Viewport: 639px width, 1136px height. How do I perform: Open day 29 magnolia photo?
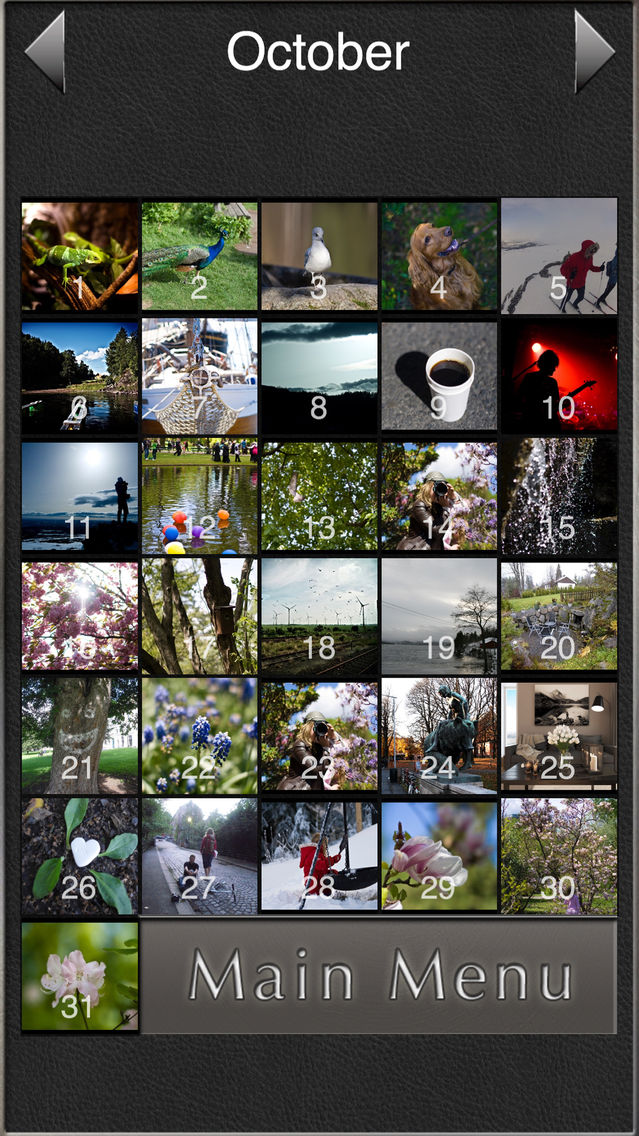(x=439, y=856)
